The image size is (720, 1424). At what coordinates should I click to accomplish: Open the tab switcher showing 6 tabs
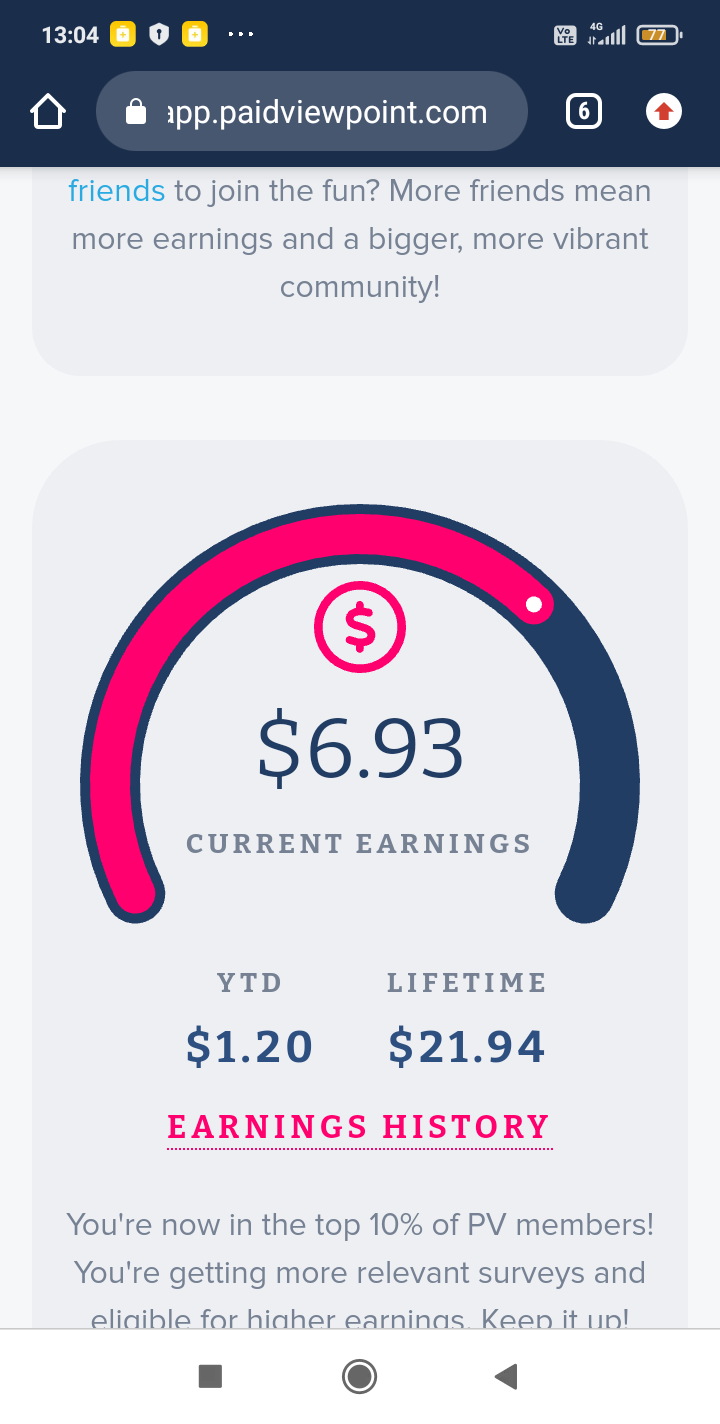[x=584, y=112]
